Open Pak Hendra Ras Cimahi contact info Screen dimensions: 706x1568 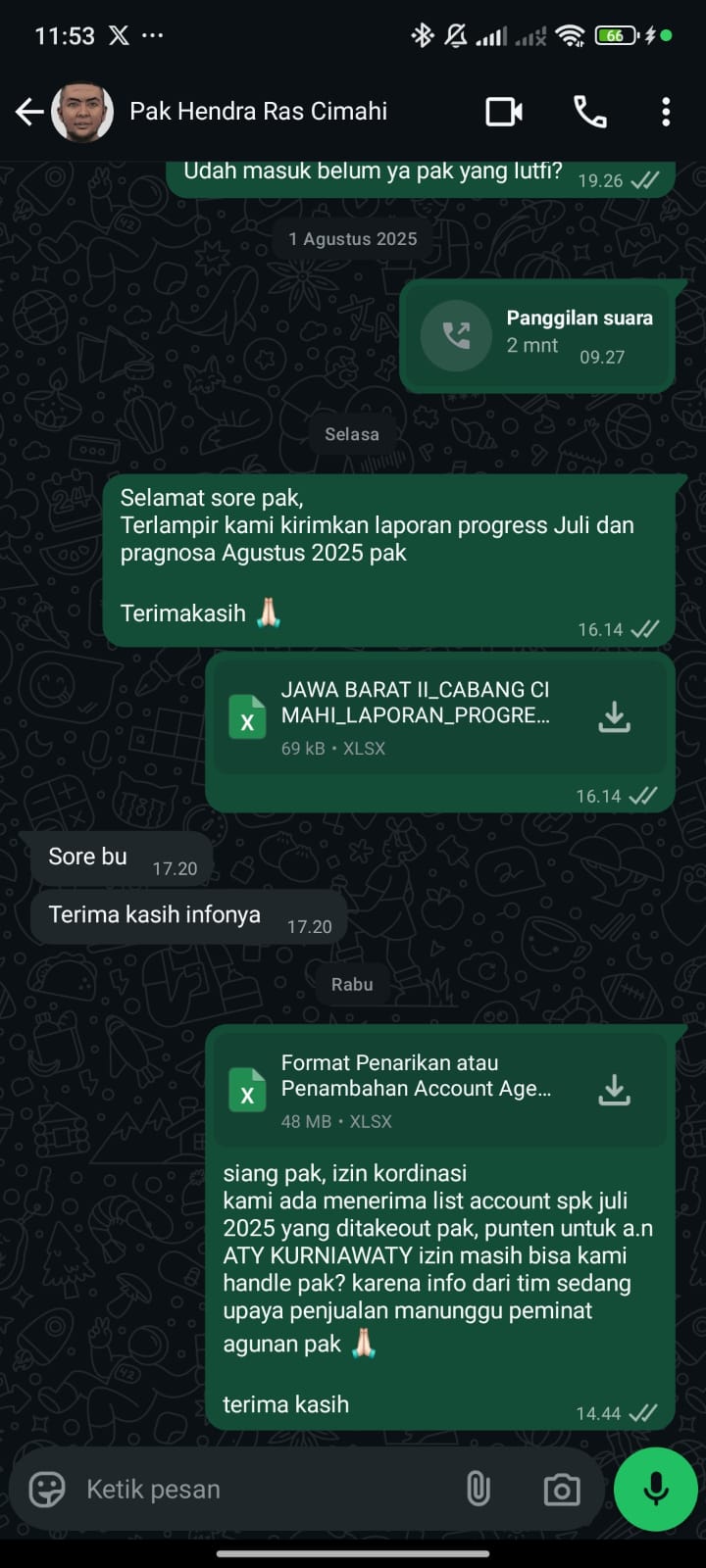click(x=258, y=112)
